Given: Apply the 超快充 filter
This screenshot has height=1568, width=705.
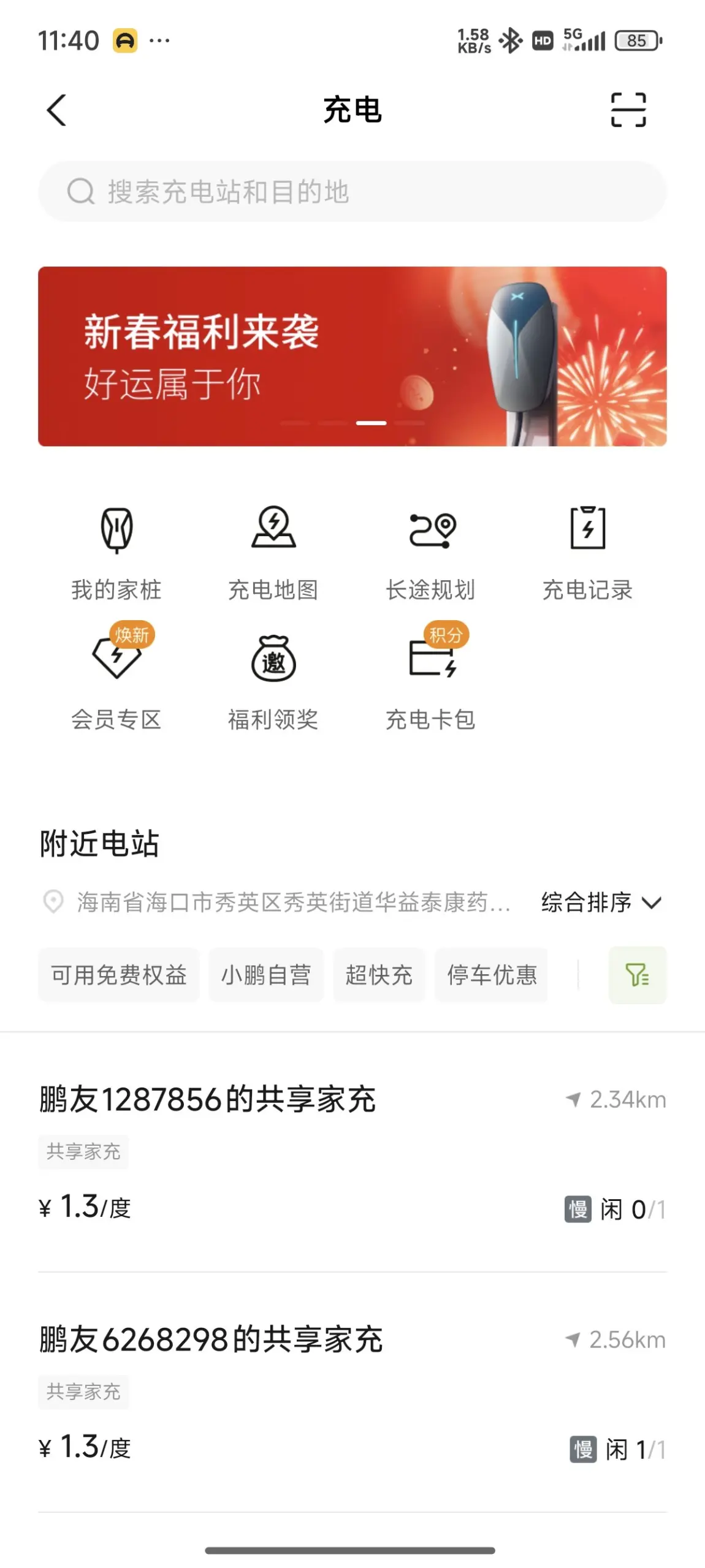Looking at the screenshot, I should (x=379, y=975).
